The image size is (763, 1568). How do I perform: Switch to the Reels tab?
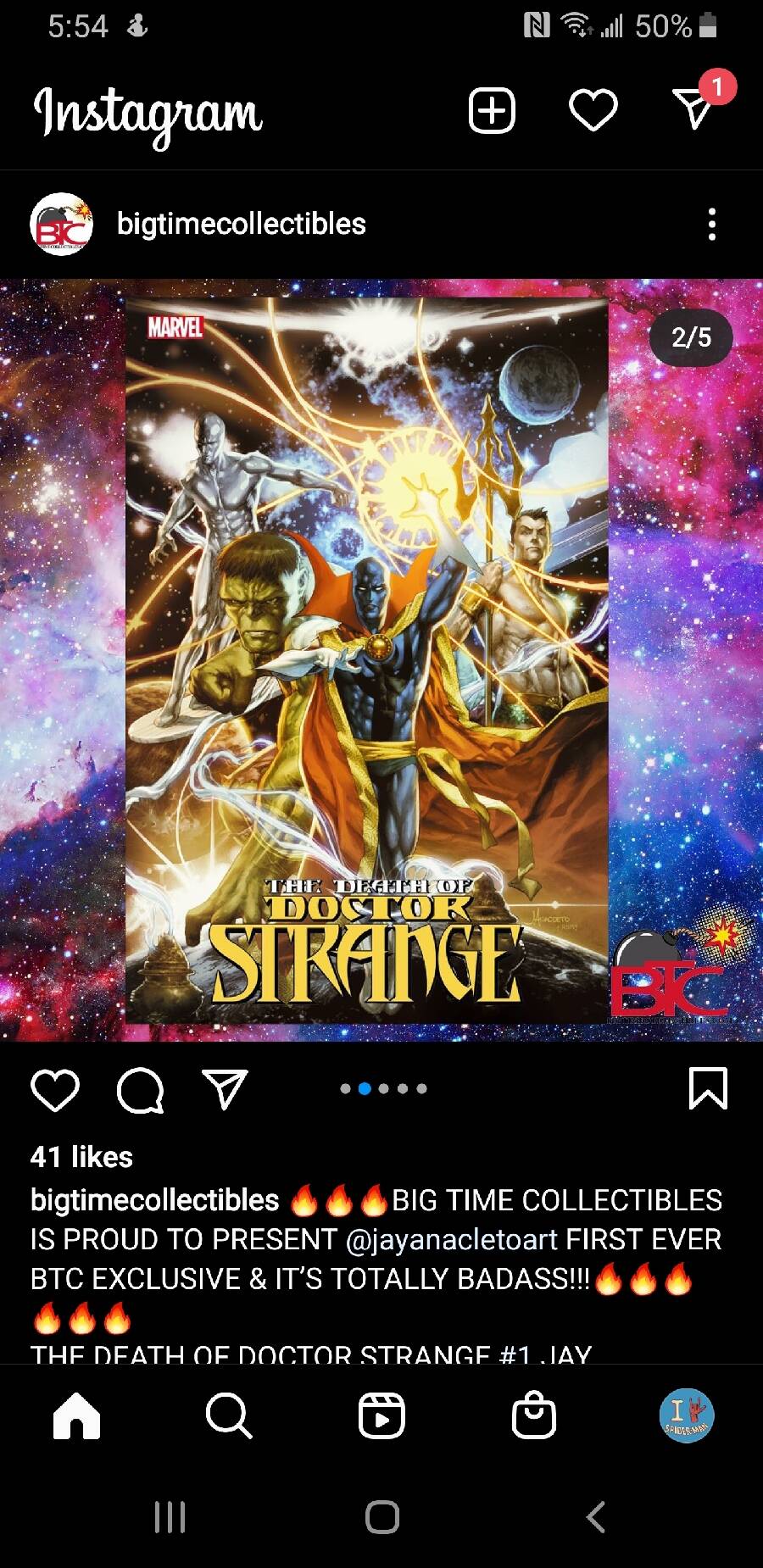click(381, 1416)
